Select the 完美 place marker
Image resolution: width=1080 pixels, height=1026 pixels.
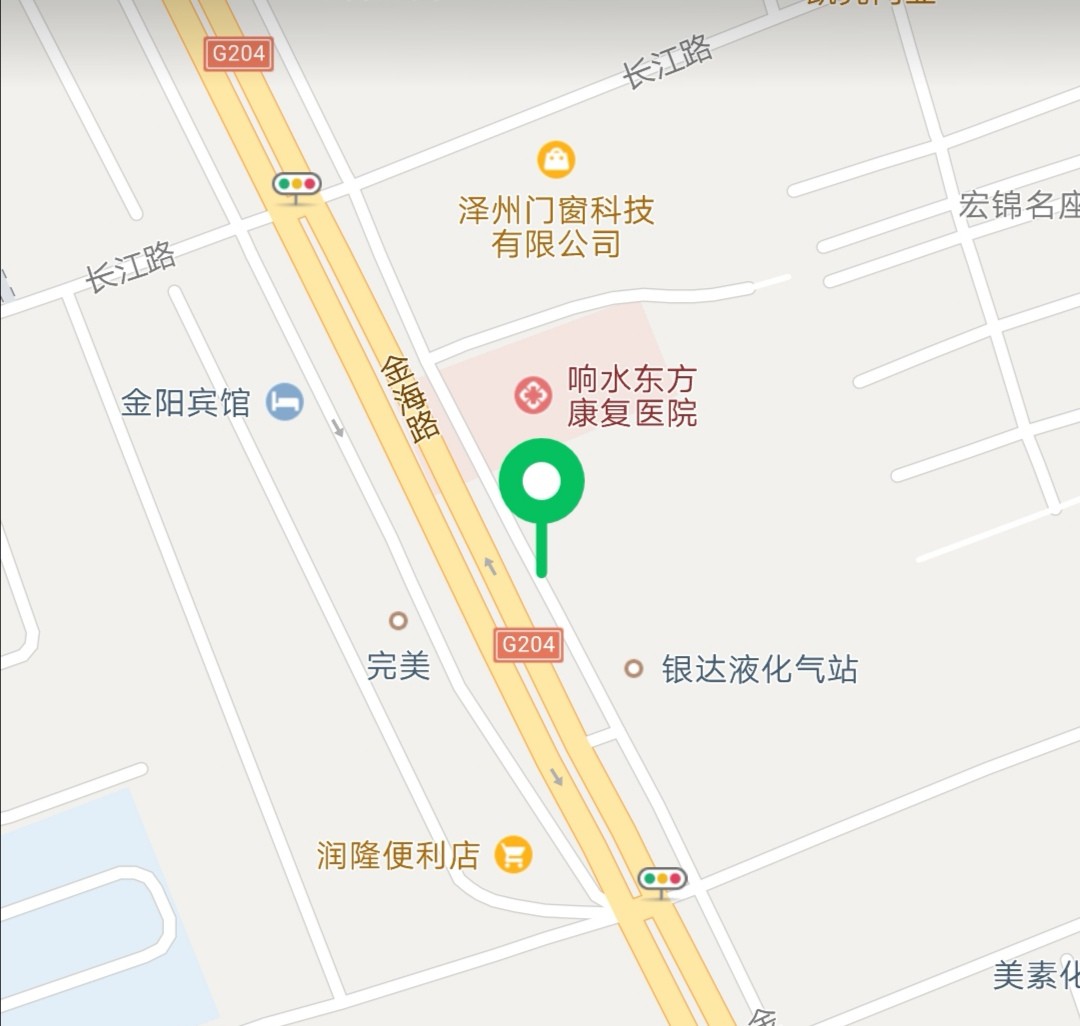398,621
